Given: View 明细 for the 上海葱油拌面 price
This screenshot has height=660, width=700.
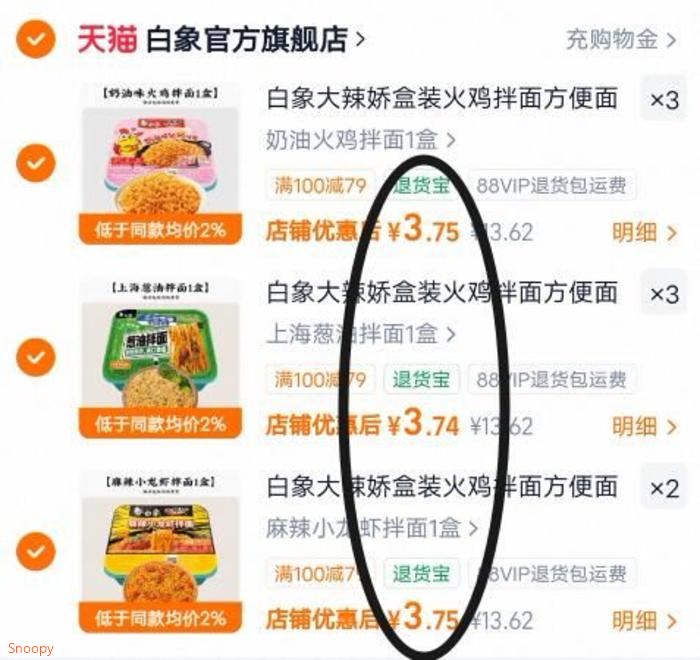Looking at the screenshot, I should click(645, 427).
